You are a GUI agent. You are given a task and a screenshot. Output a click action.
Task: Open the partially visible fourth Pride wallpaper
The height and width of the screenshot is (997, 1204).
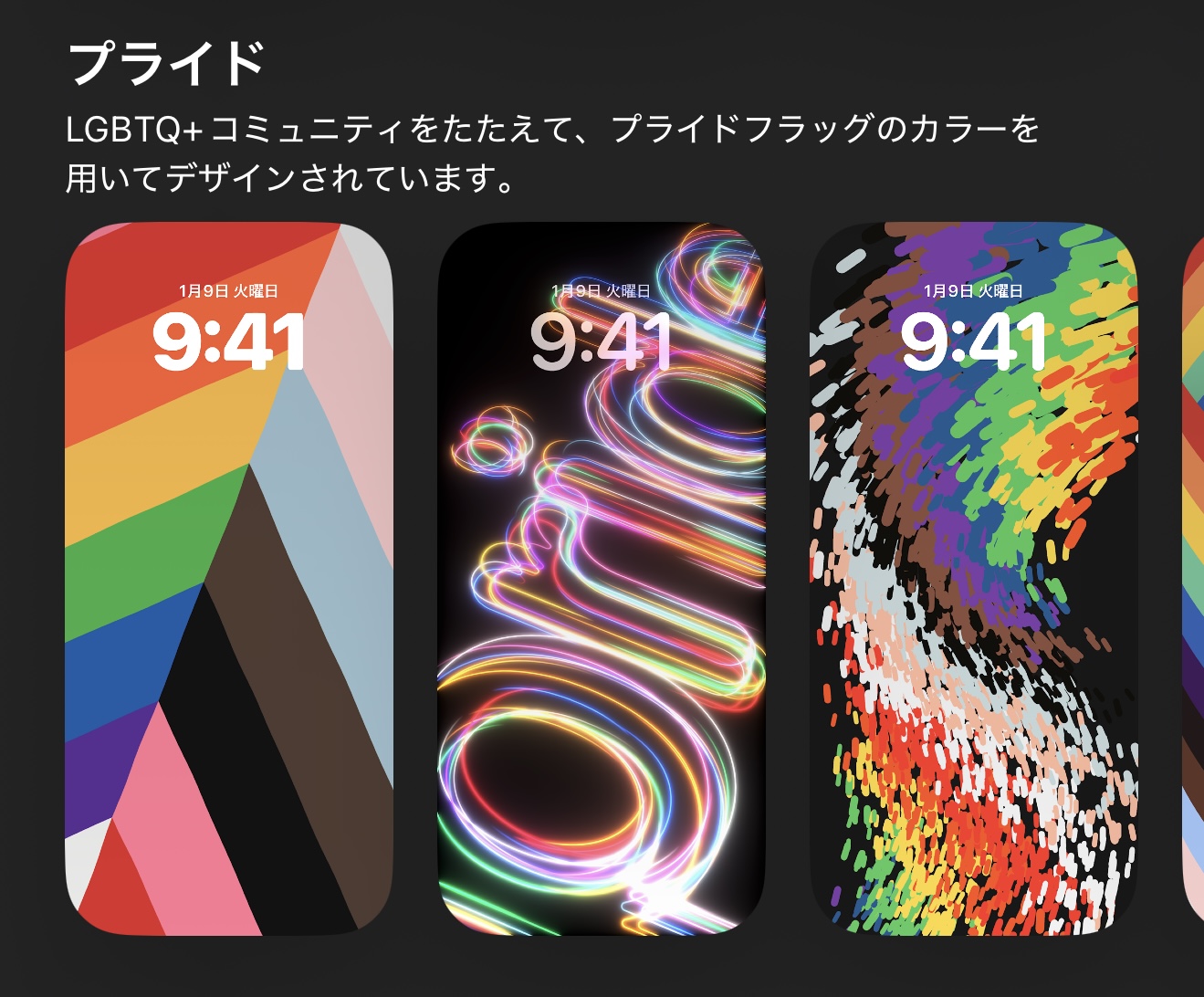pyautogui.click(x=1193, y=579)
